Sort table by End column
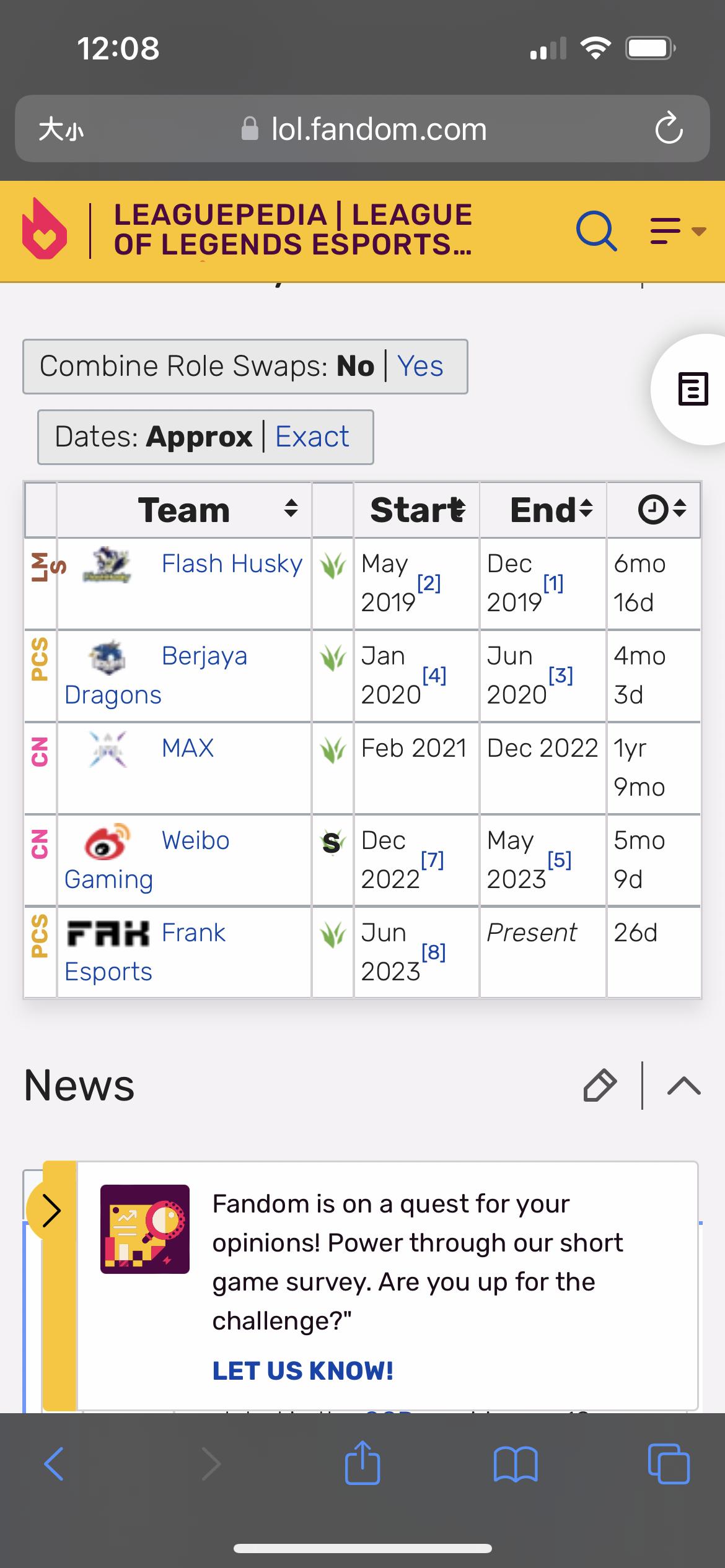The image size is (725, 1568). (585, 509)
